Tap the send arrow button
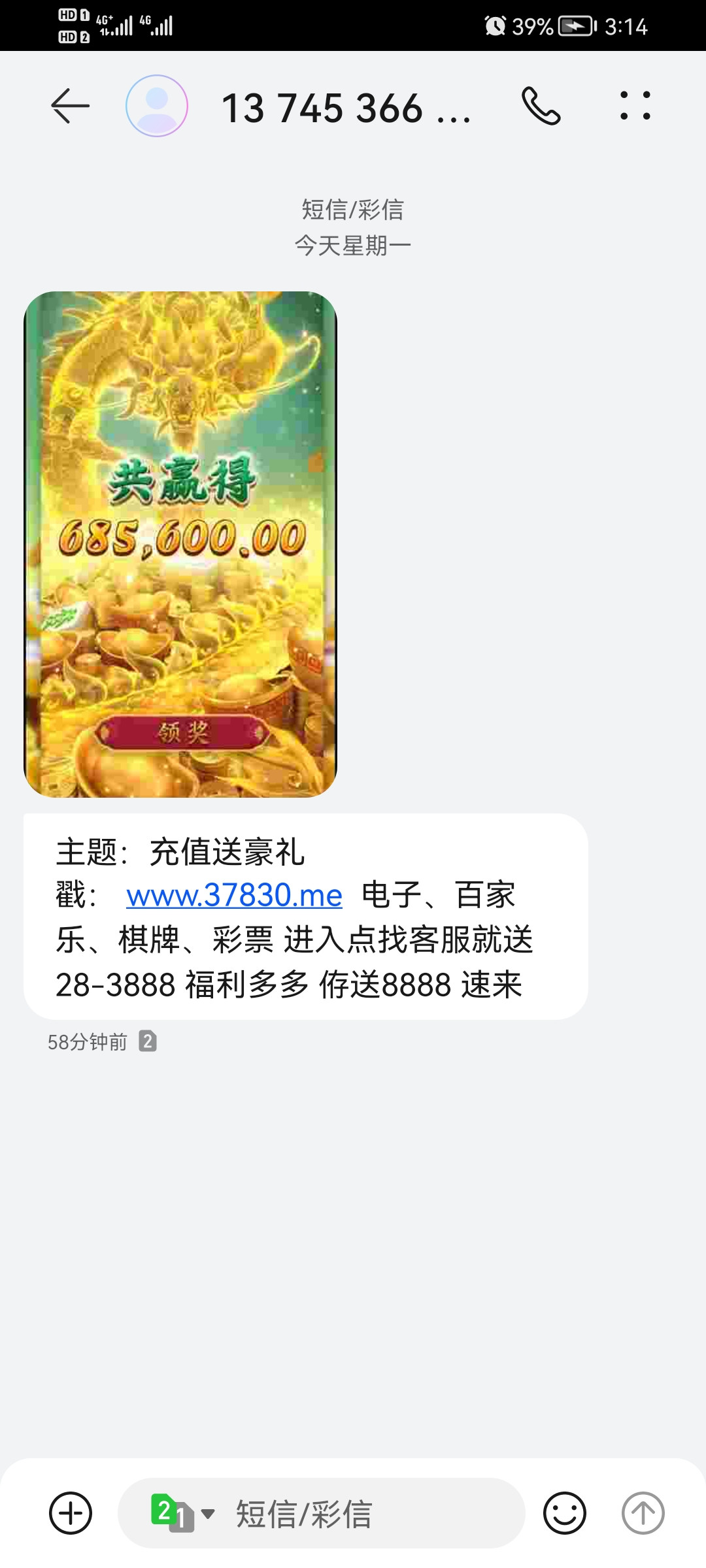Screen dimensions: 706x1568 [643, 1513]
